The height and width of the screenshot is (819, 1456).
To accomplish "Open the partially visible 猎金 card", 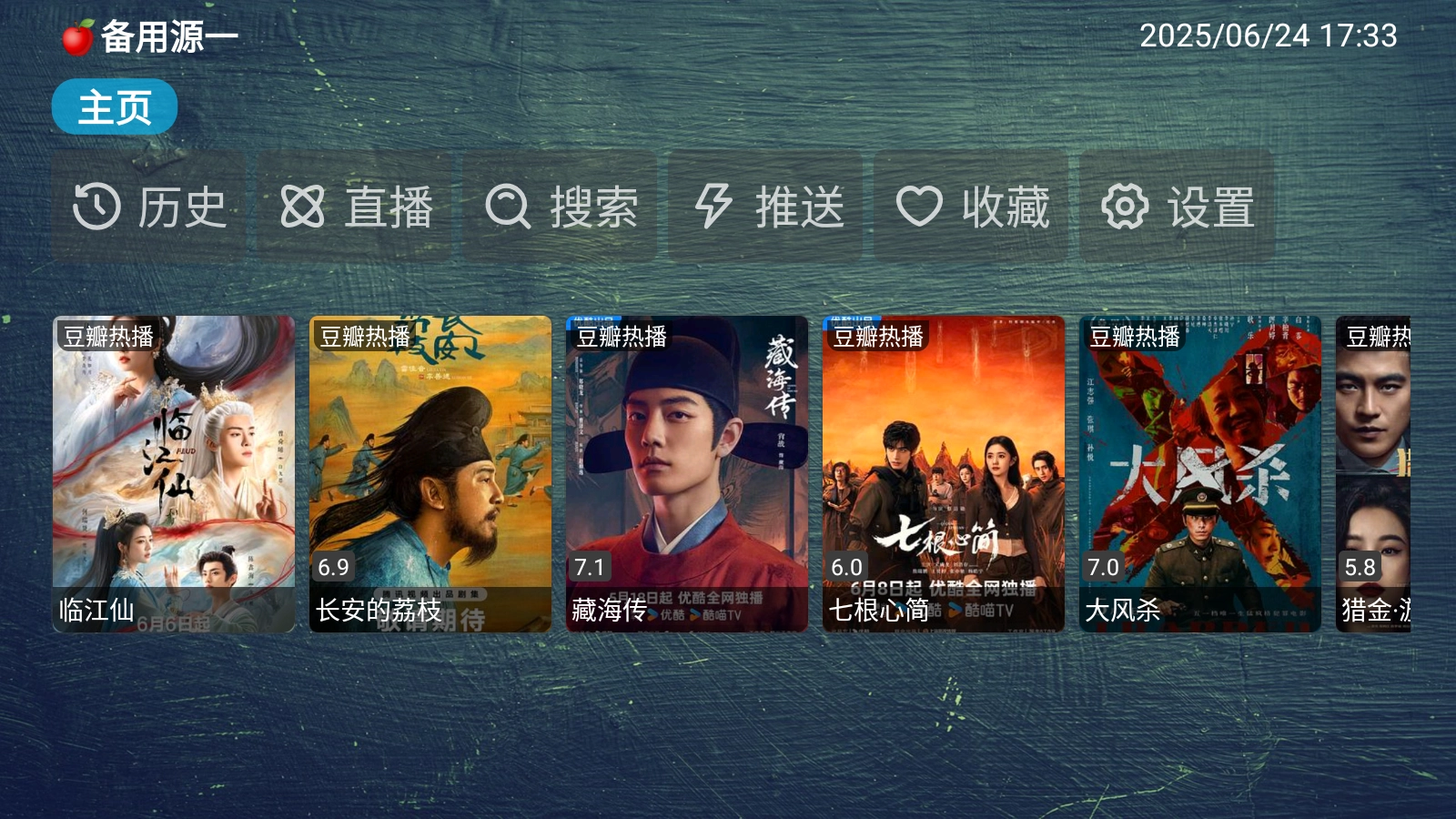I will click(1373, 473).
